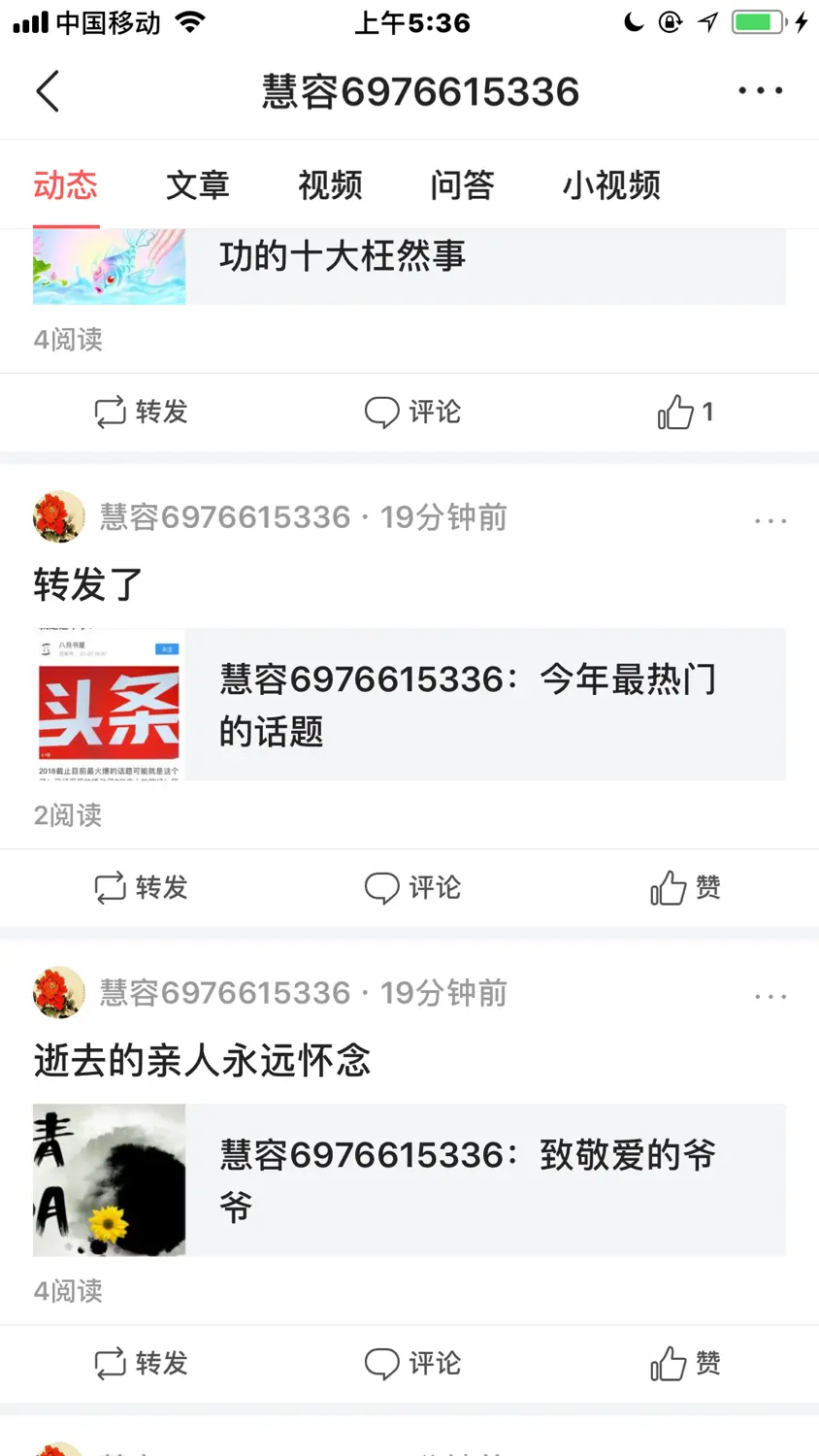Like the 逝去的亲人永远怀念 post
The image size is (819, 1456).
[x=685, y=1363]
